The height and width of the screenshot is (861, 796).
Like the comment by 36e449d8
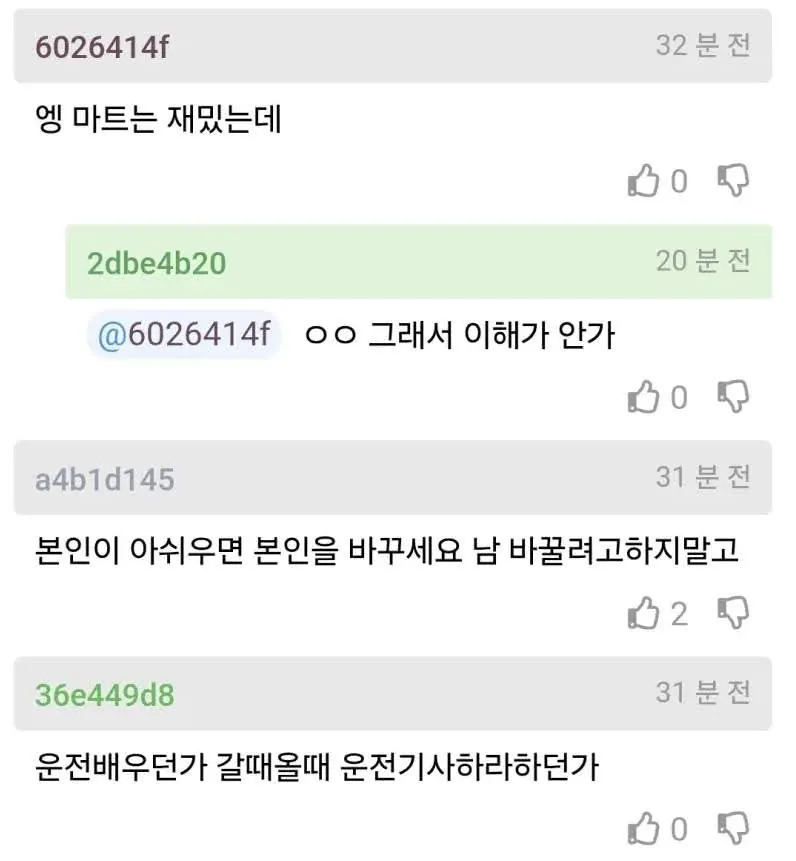click(643, 829)
